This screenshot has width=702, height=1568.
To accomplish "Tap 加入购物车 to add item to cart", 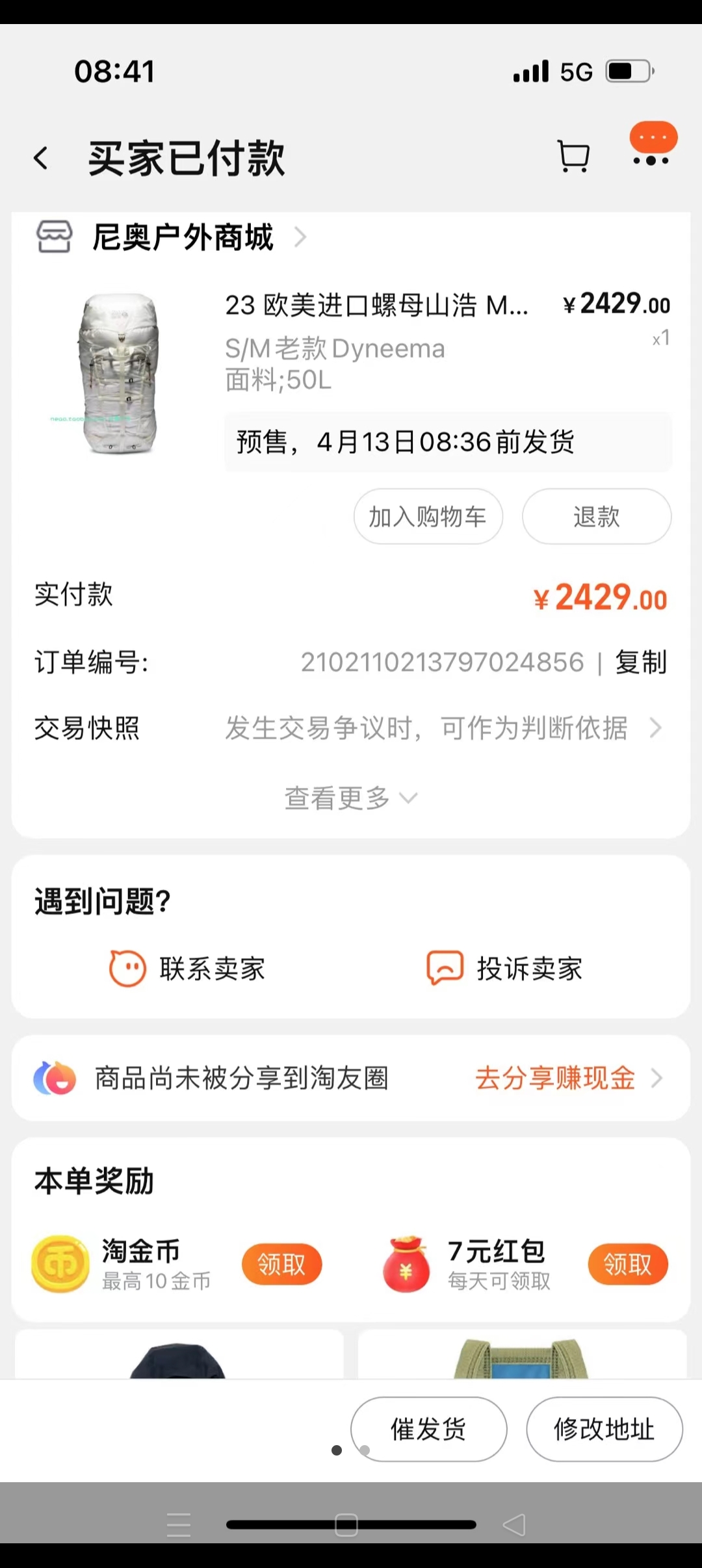I will coord(428,517).
